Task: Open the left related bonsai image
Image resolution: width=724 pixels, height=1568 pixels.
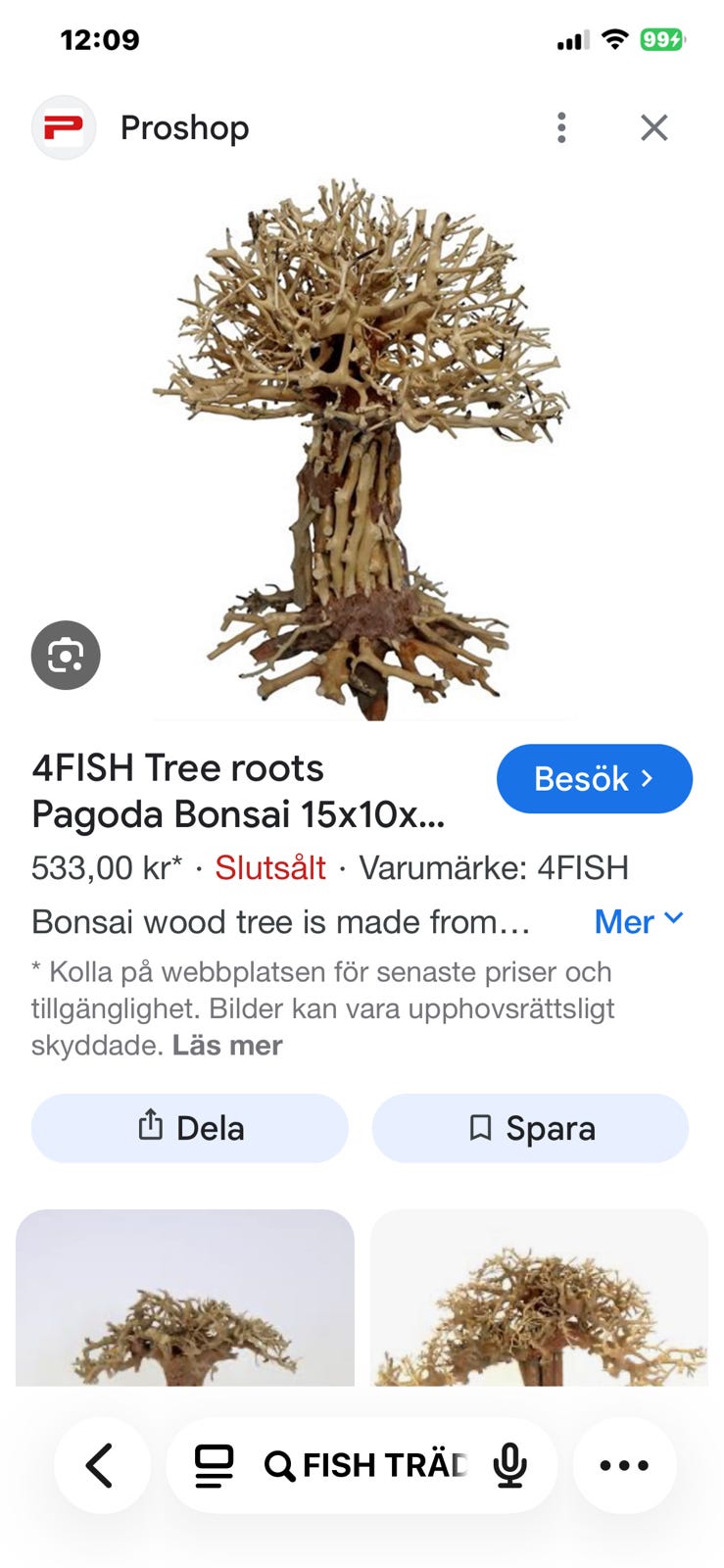Action: (x=185, y=1298)
